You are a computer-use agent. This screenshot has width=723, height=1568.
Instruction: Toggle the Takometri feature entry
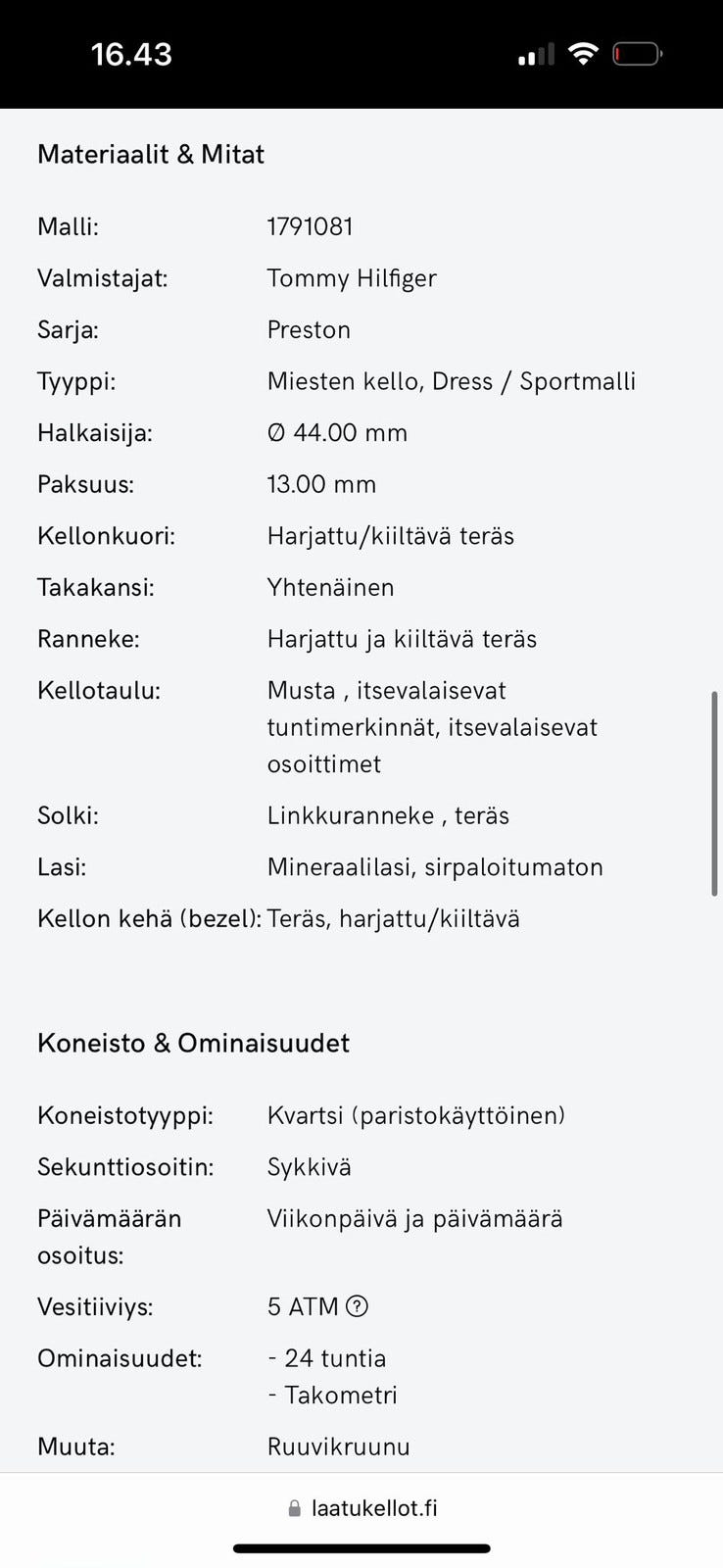(331, 1395)
